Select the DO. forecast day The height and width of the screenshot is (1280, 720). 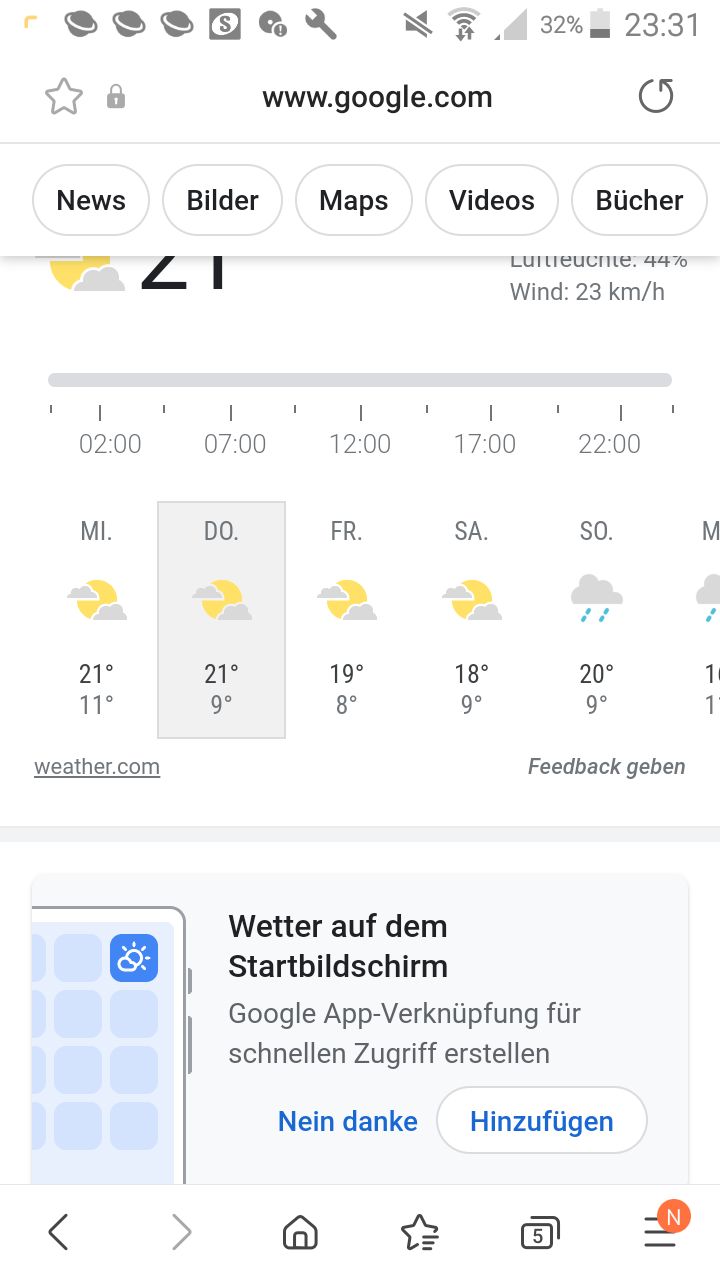221,620
